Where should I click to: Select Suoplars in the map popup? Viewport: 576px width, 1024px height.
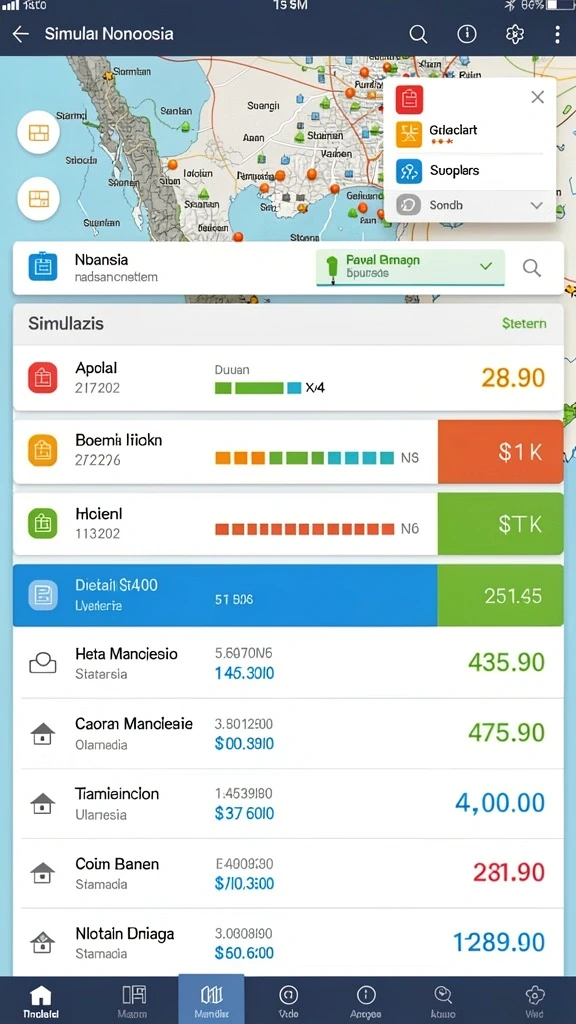[469, 171]
